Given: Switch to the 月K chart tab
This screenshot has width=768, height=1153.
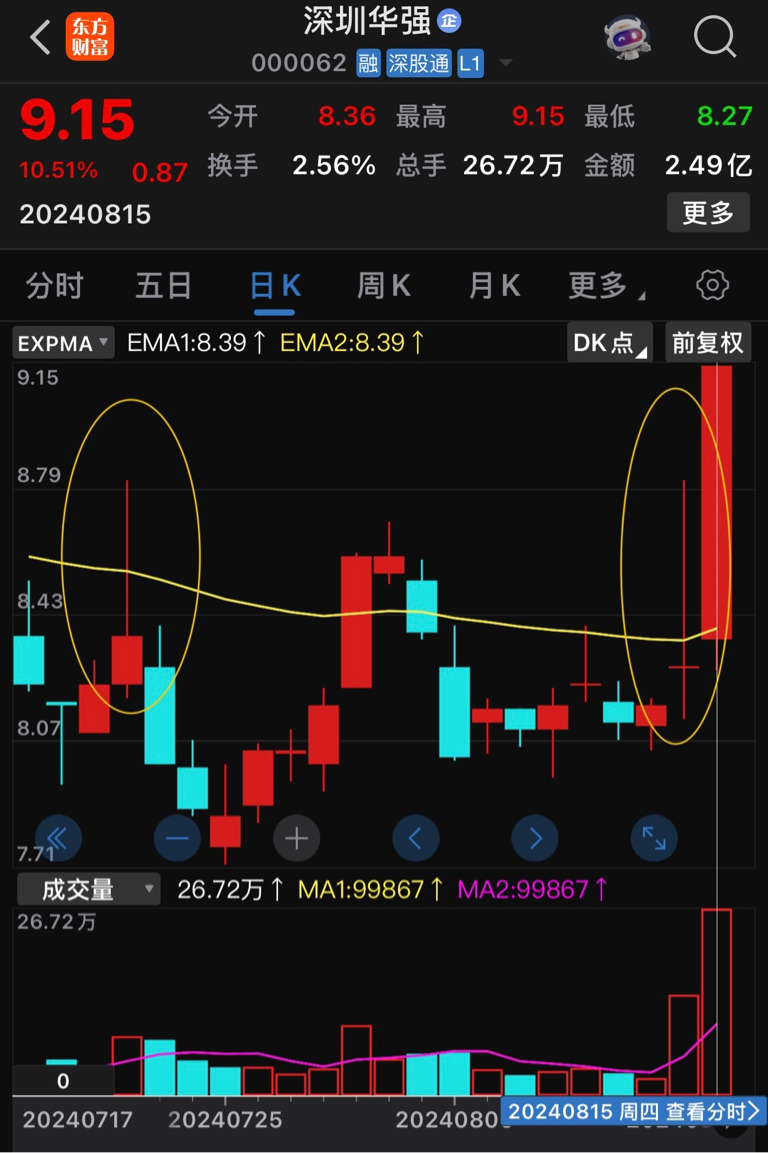Looking at the screenshot, I should [494, 286].
